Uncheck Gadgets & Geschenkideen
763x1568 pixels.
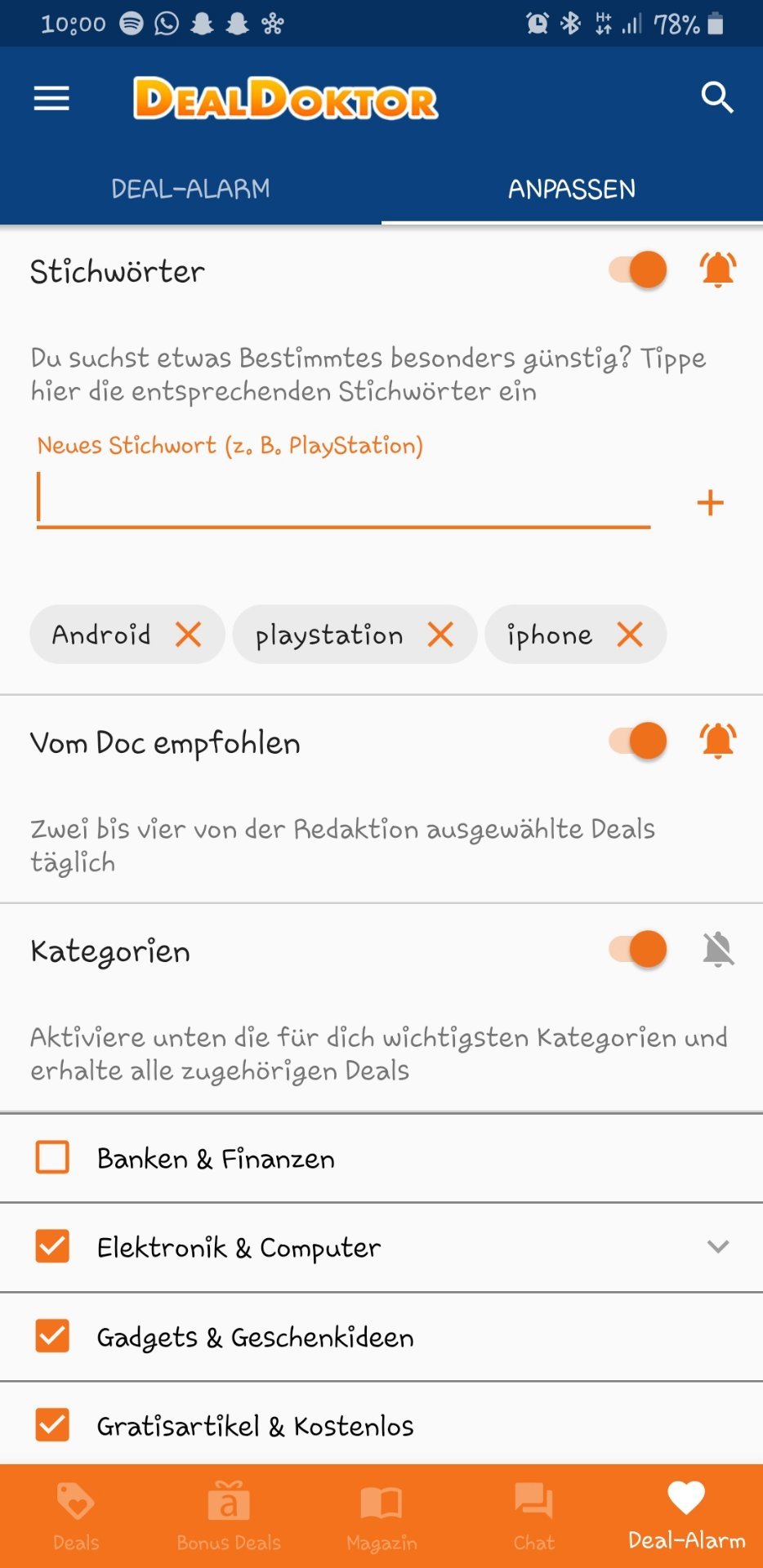click(52, 1336)
